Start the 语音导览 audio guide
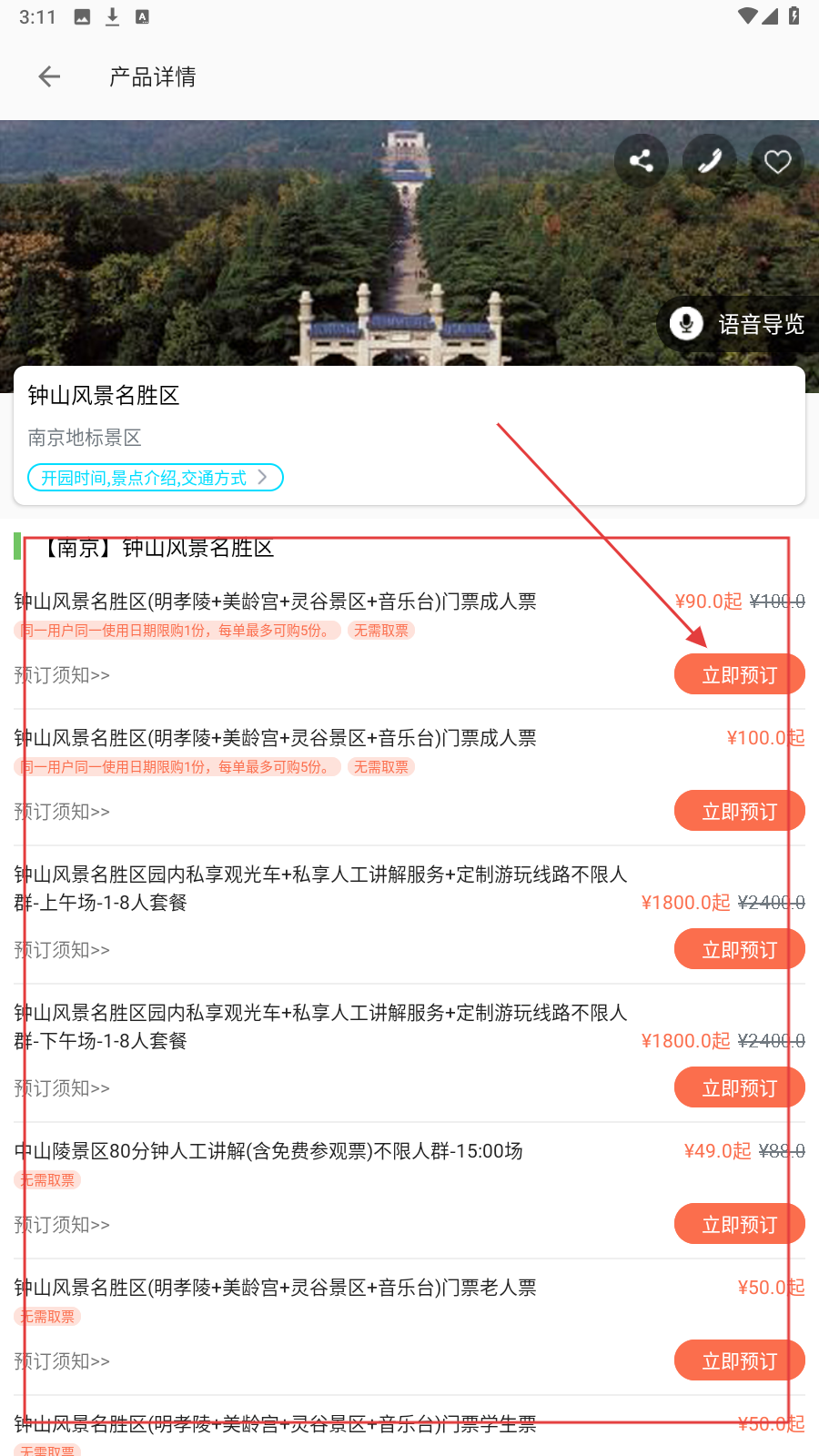The width and height of the screenshot is (819, 1456). (738, 324)
